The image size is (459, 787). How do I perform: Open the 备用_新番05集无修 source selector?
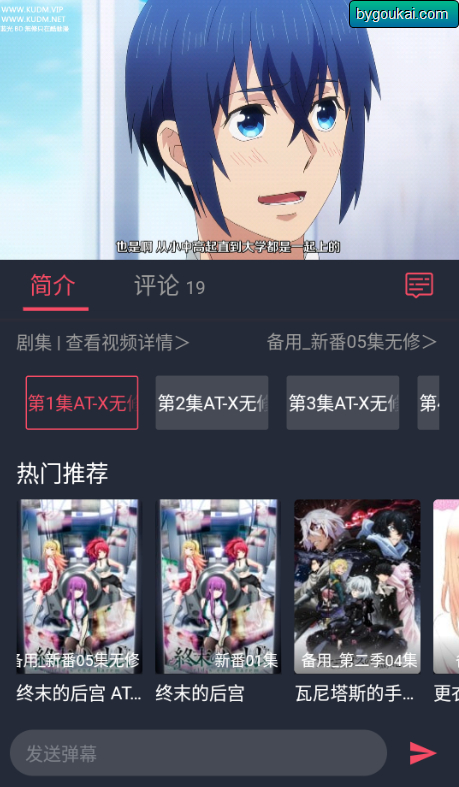click(352, 342)
